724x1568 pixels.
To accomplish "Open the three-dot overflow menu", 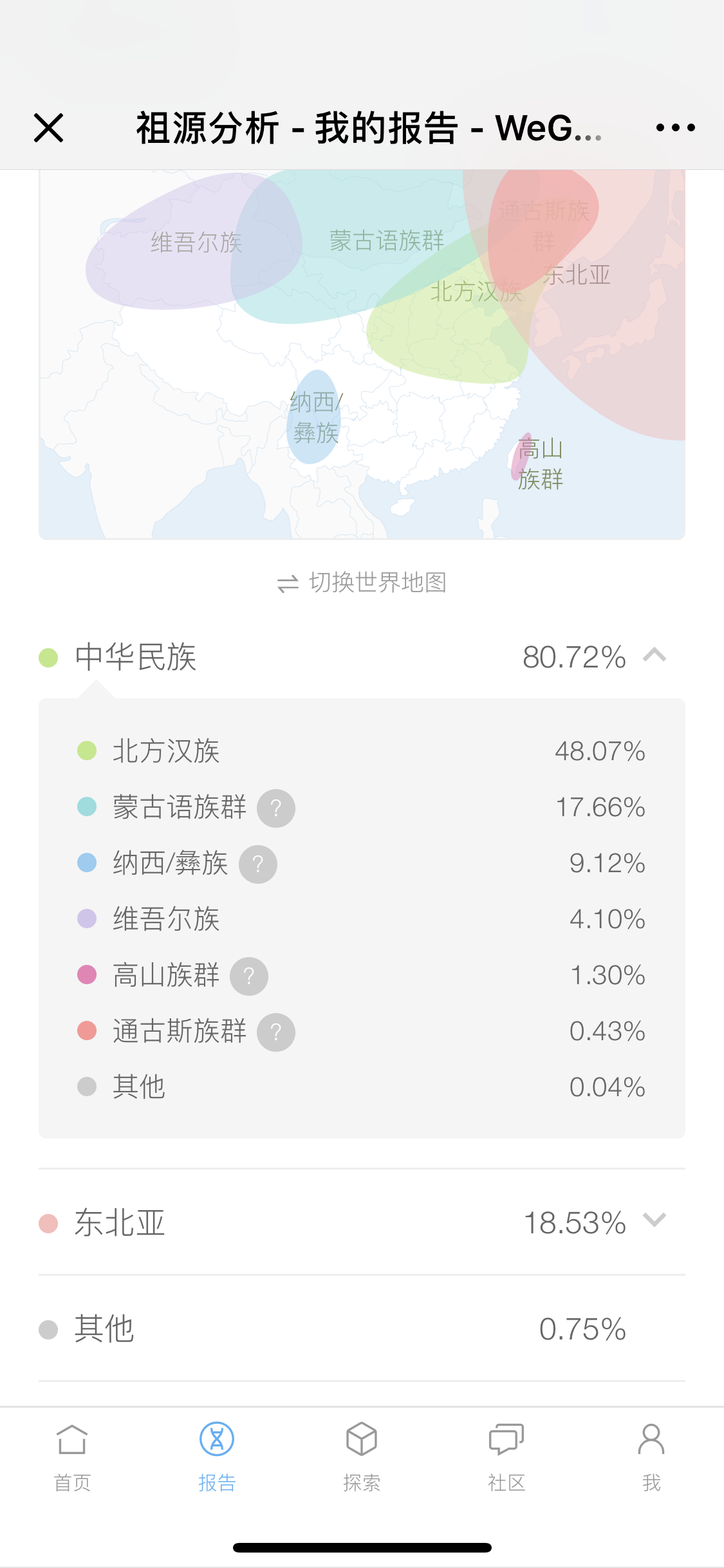I will click(675, 127).
